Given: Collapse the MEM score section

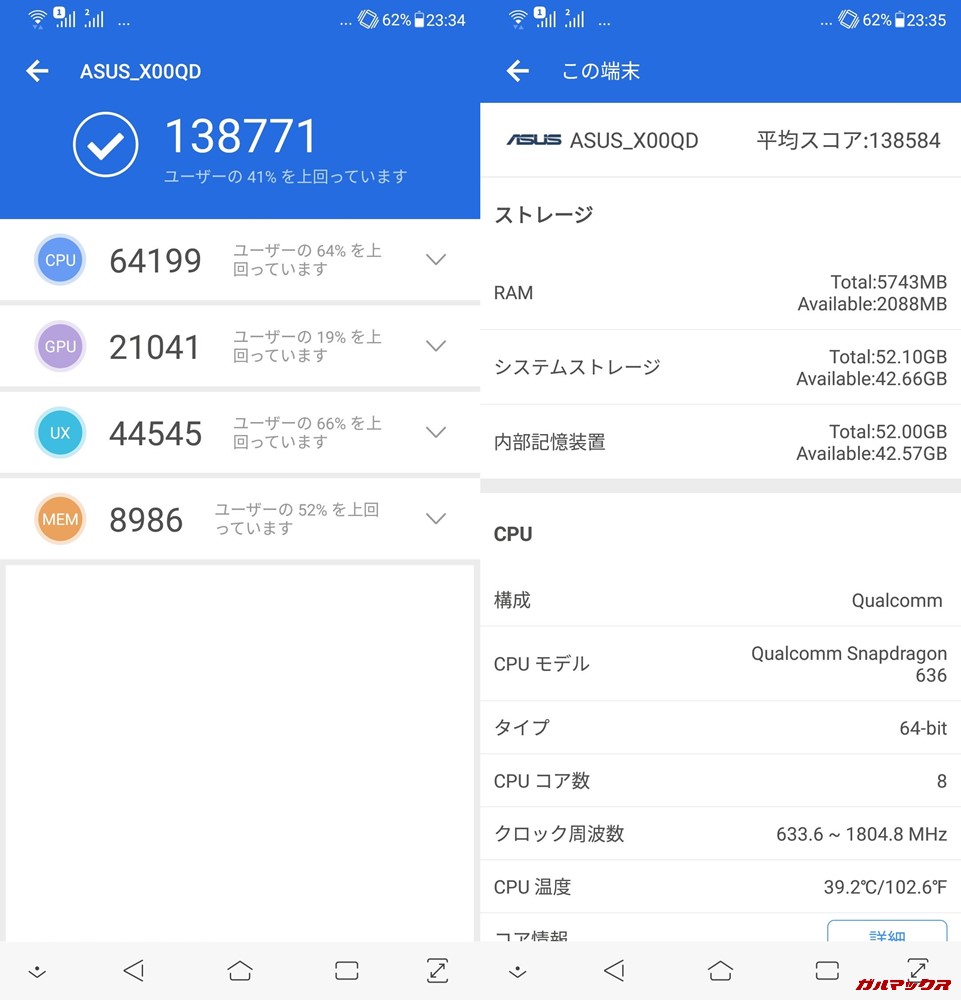Looking at the screenshot, I should [435, 519].
